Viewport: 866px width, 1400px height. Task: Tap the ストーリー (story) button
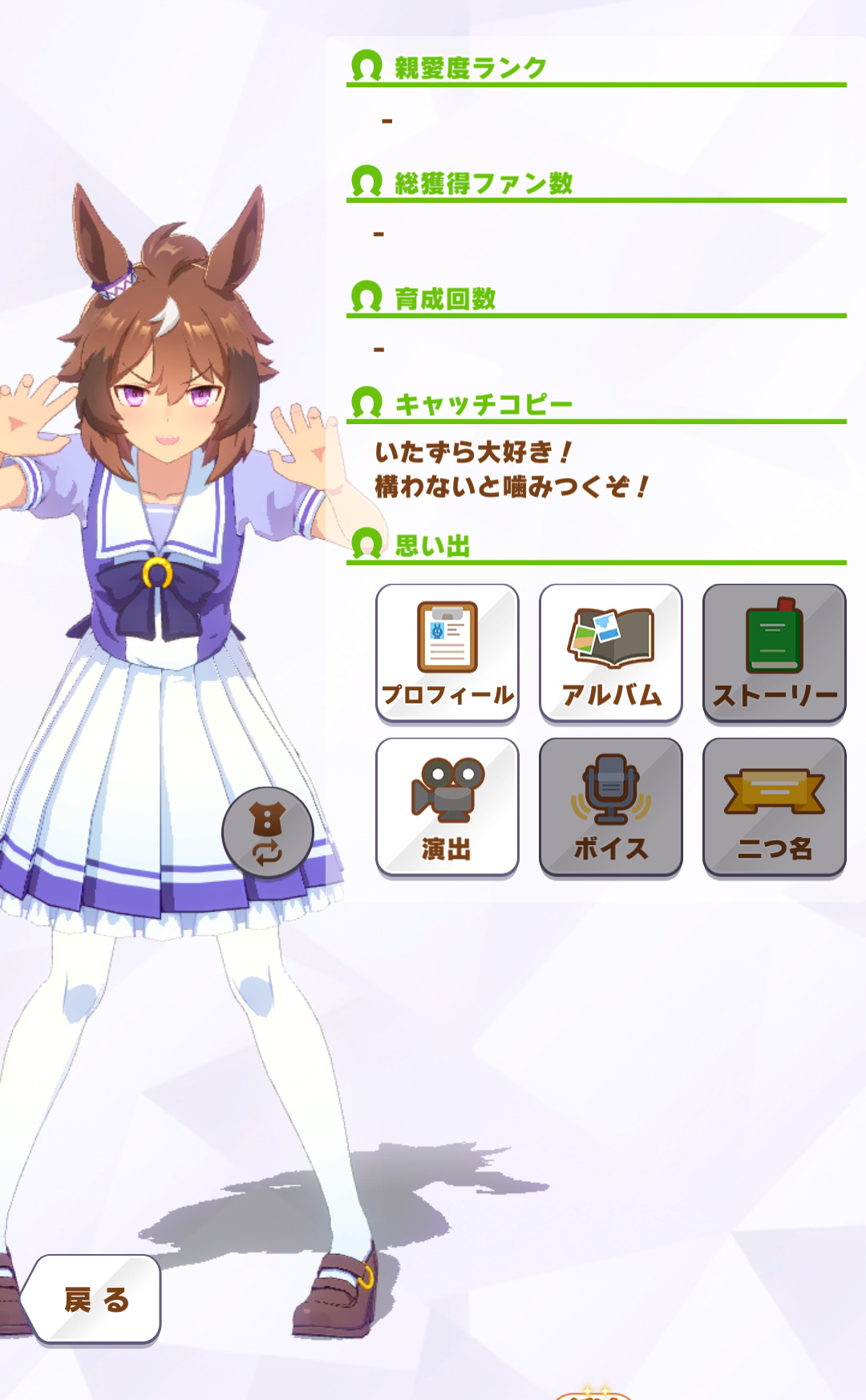pyautogui.click(x=775, y=653)
